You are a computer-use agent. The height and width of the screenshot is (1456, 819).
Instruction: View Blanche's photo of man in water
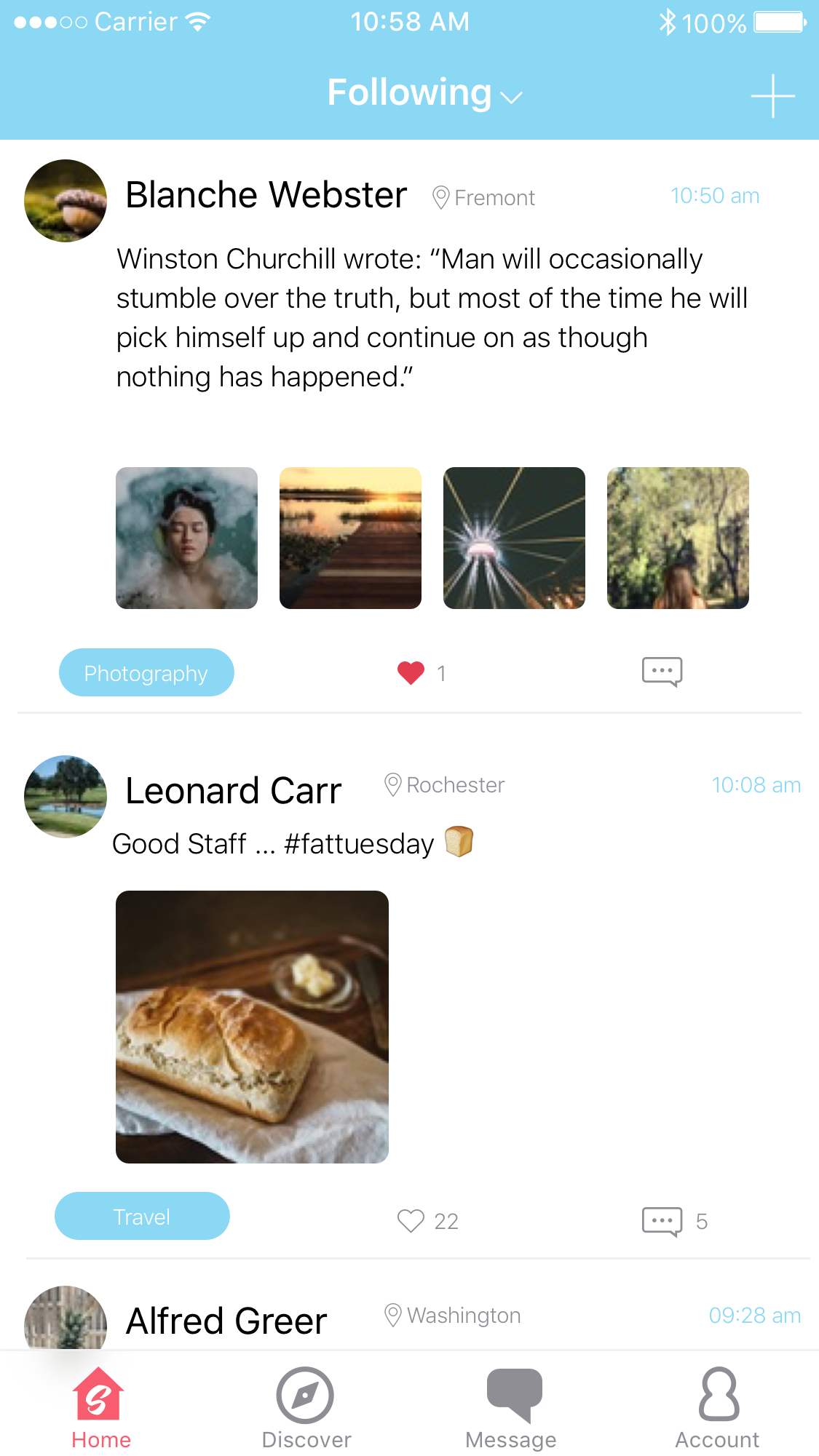coord(186,538)
